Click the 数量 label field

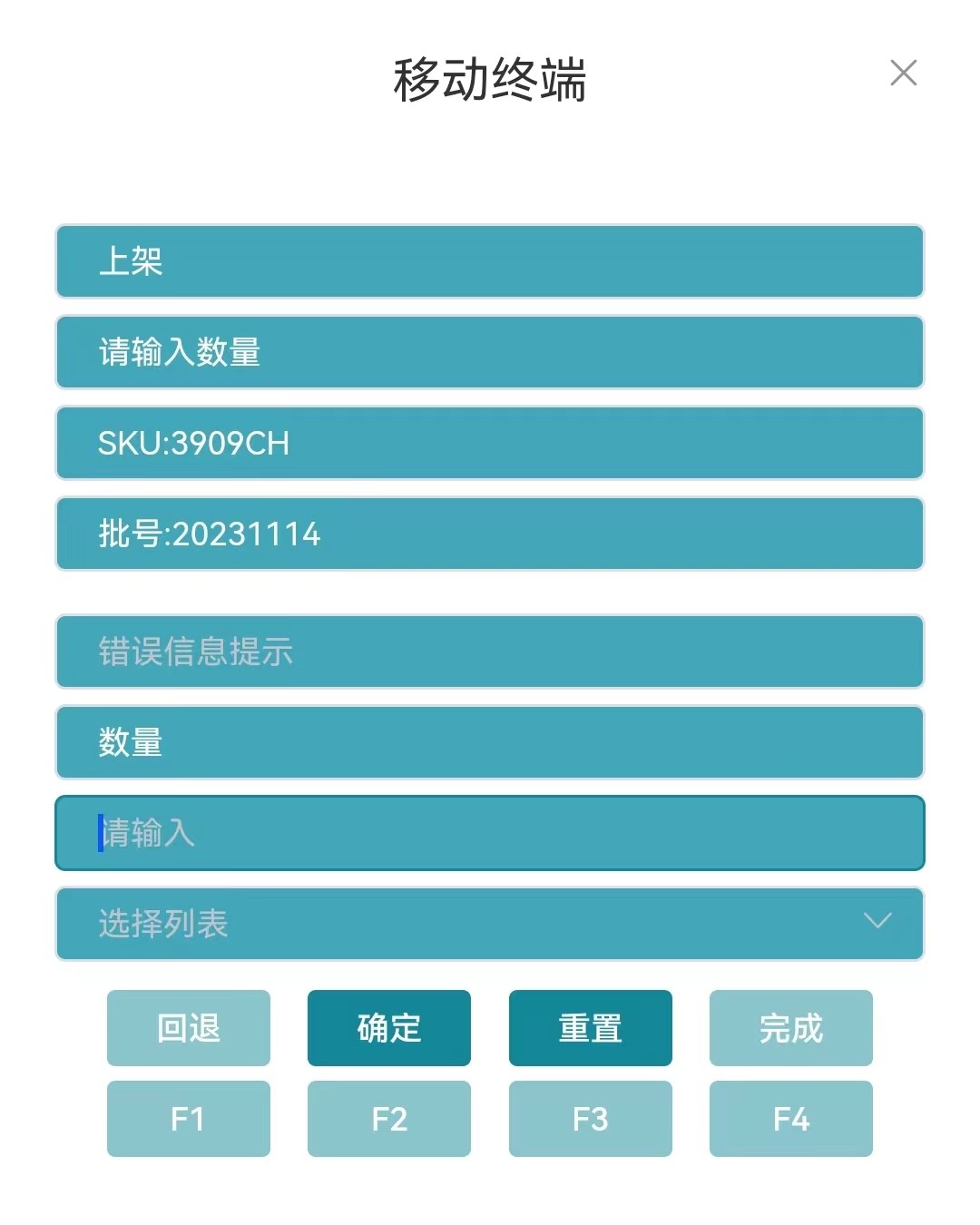click(490, 742)
